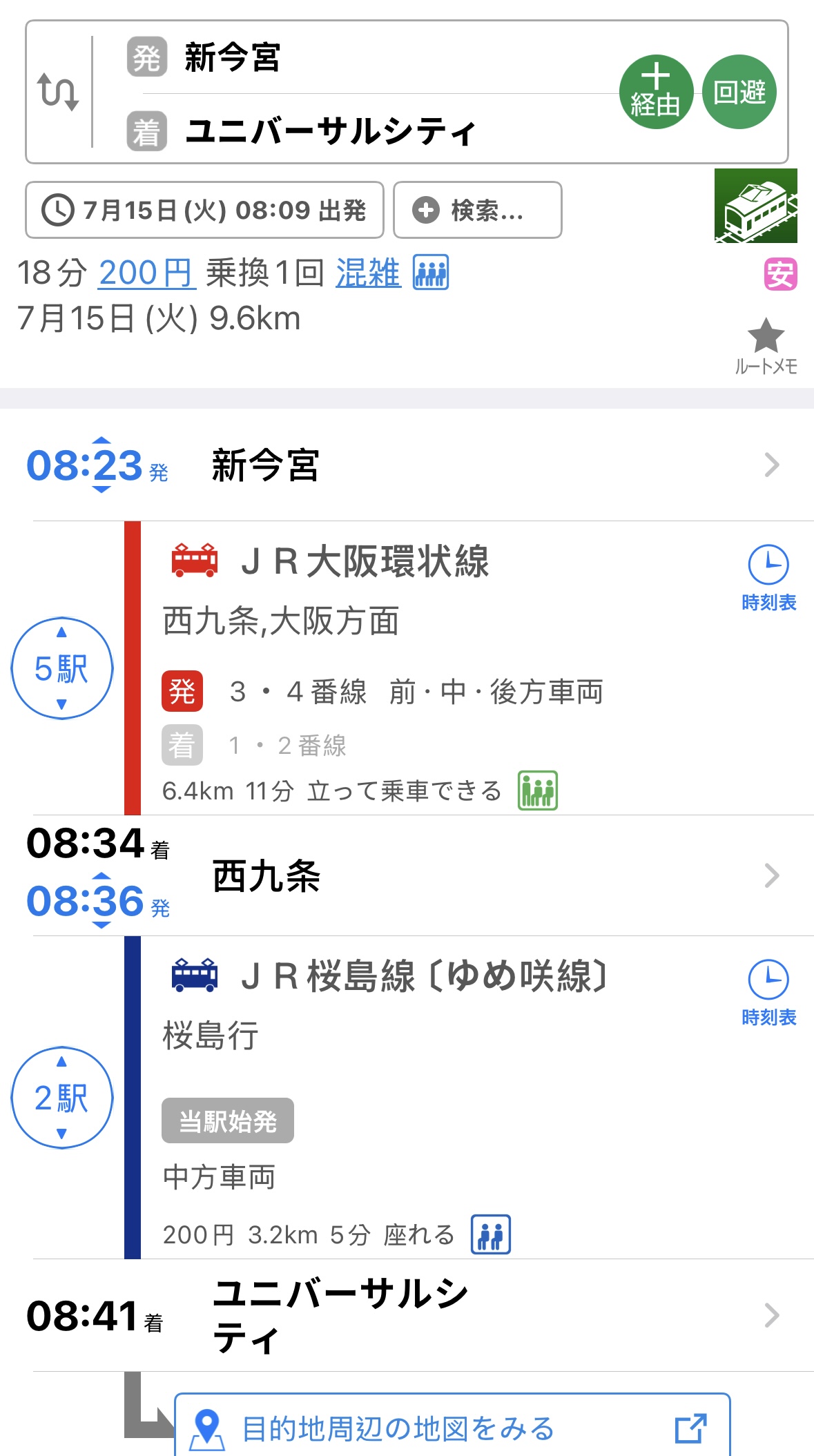View 時刻表 for JR大阪環状線

click(768, 578)
